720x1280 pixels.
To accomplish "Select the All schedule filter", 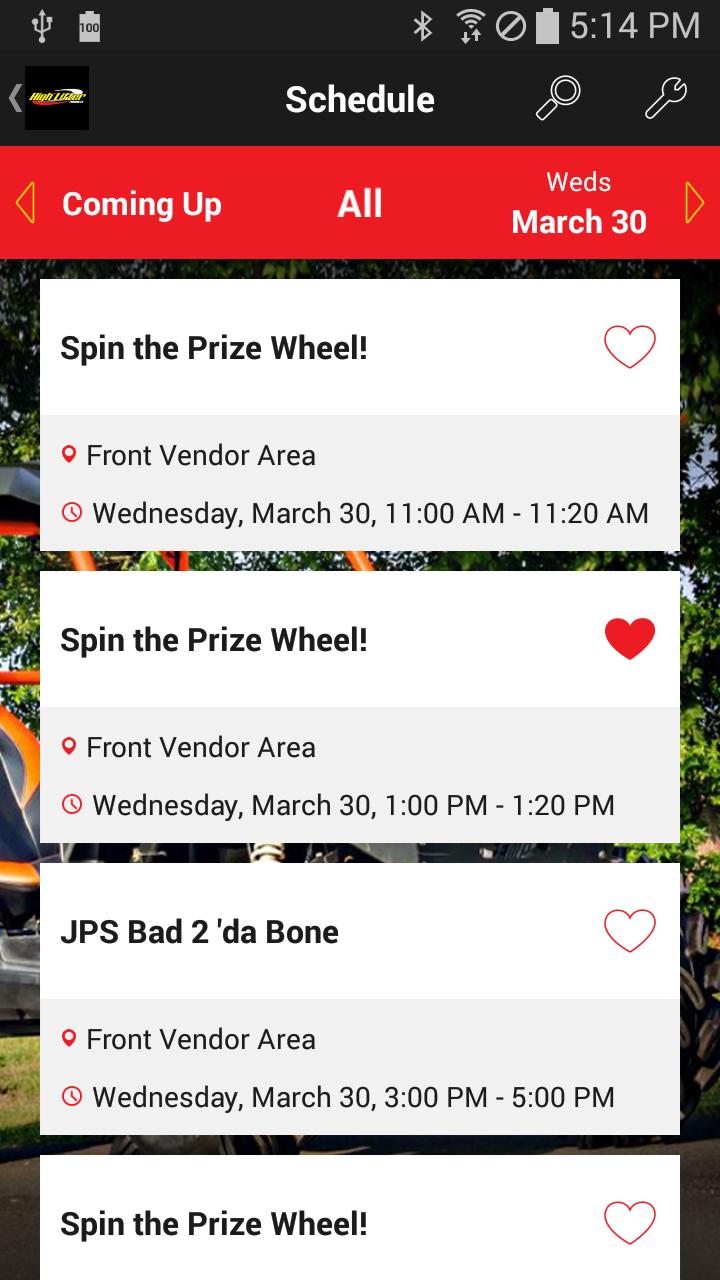I will click(360, 203).
